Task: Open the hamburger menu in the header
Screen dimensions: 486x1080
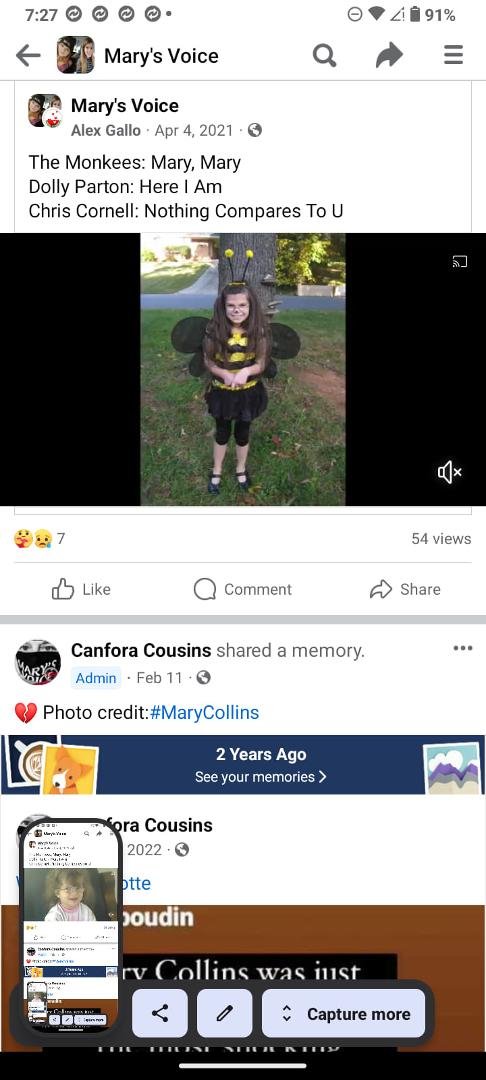Action: click(453, 54)
